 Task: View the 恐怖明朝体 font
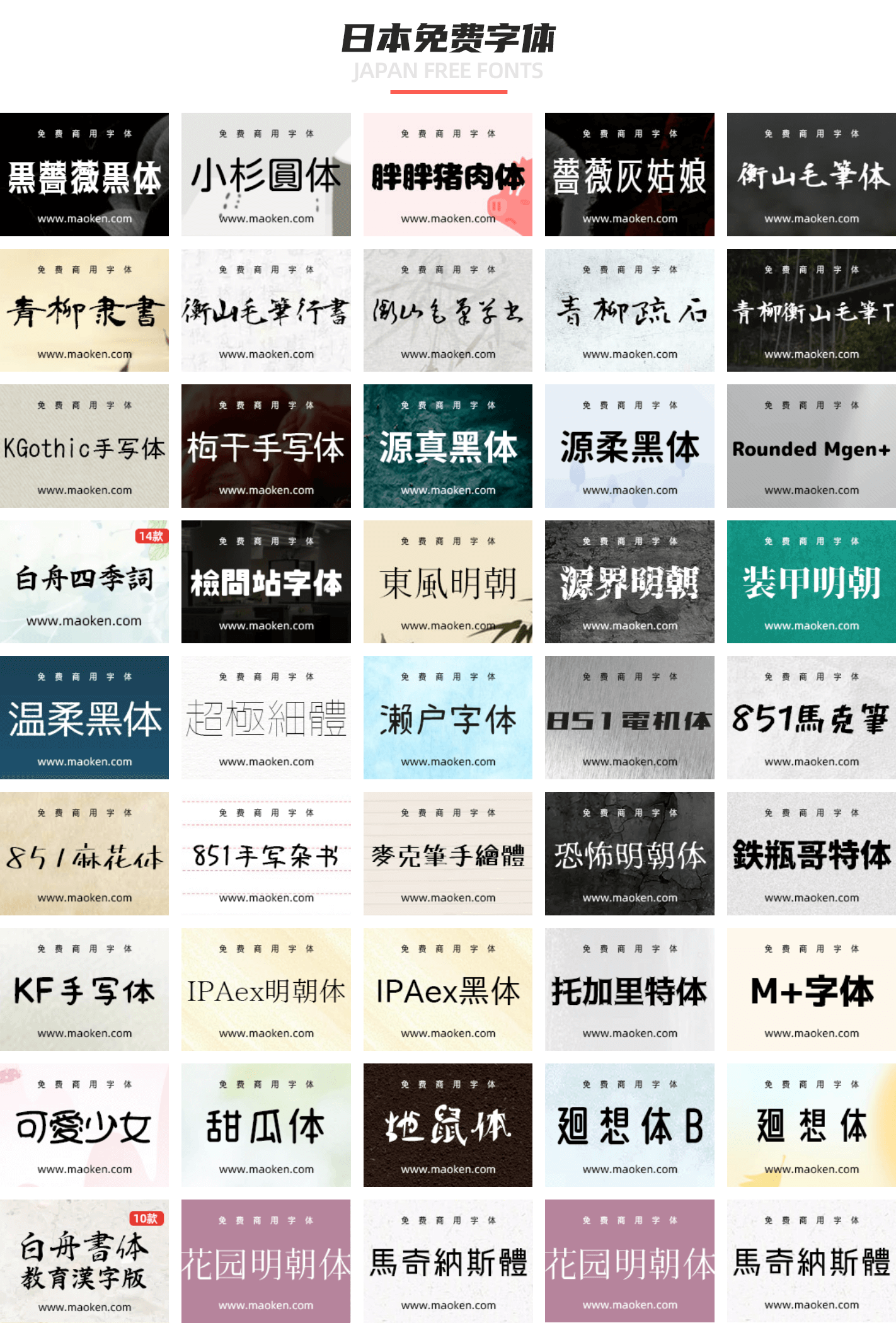(x=629, y=854)
